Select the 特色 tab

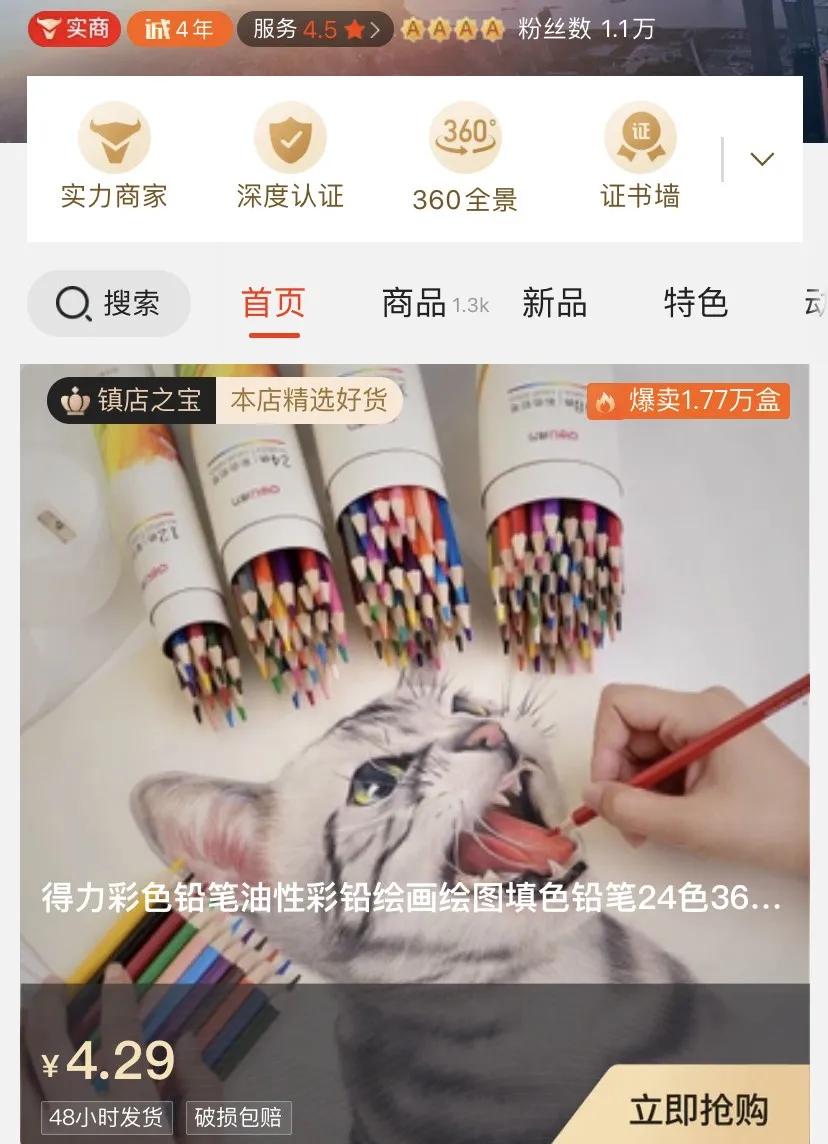click(694, 303)
